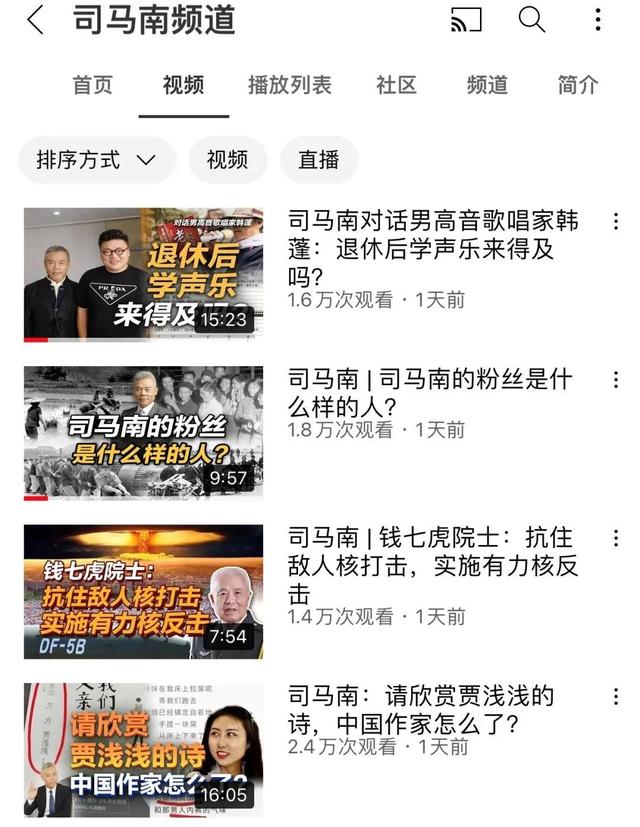Viewport: 640px width, 827px height.
Task: Open the 请欣赏贾浅浅的诗 video
Action: pos(144,750)
